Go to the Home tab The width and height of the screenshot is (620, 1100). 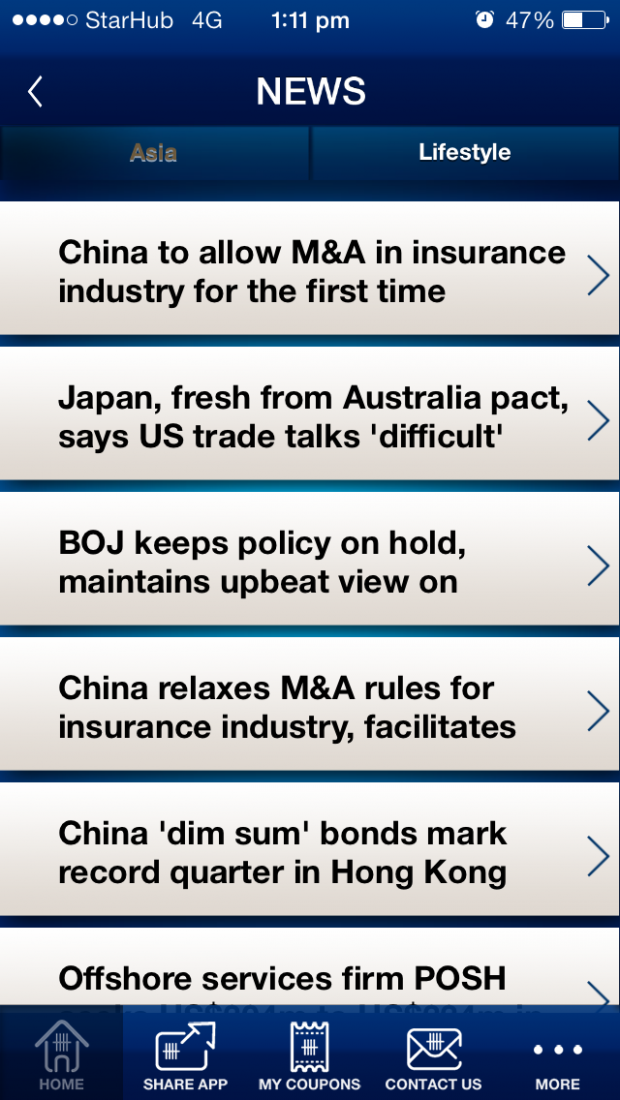click(62, 1056)
